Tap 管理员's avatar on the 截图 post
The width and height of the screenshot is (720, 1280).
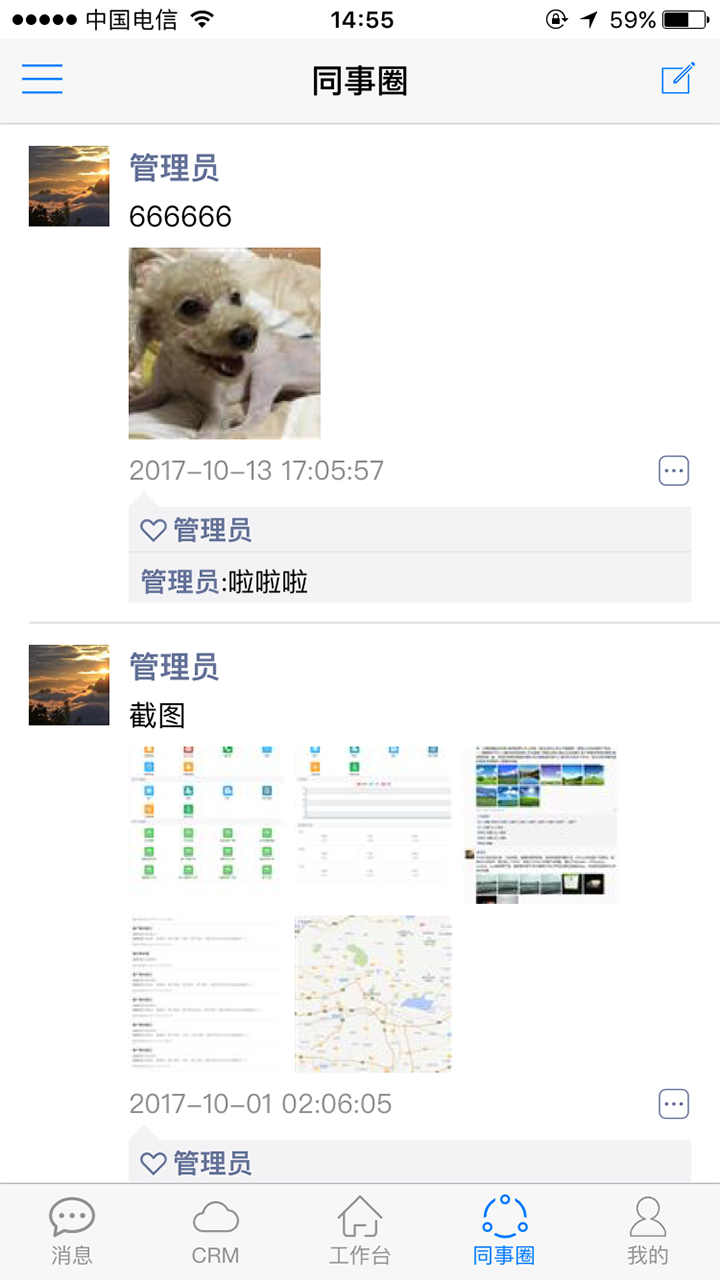tap(69, 685)
